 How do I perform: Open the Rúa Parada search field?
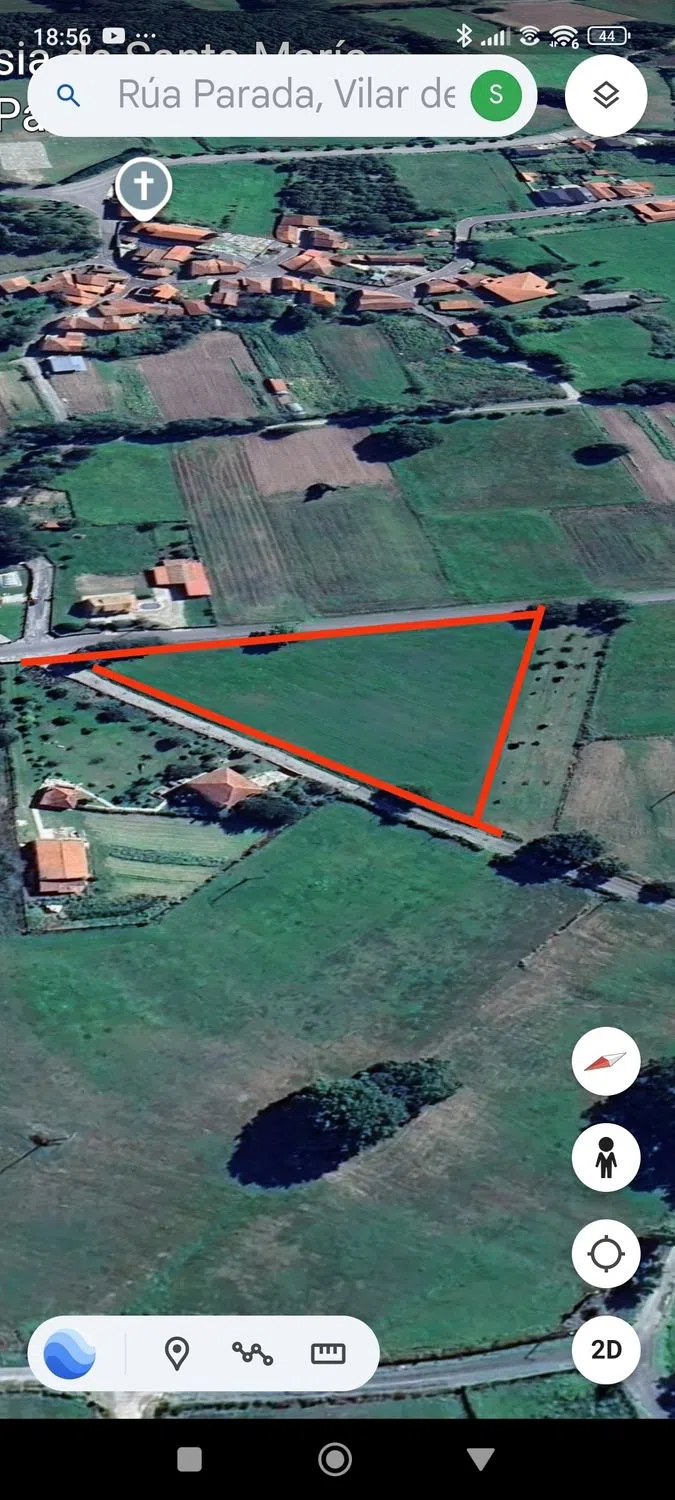click(x=285, y=95)
